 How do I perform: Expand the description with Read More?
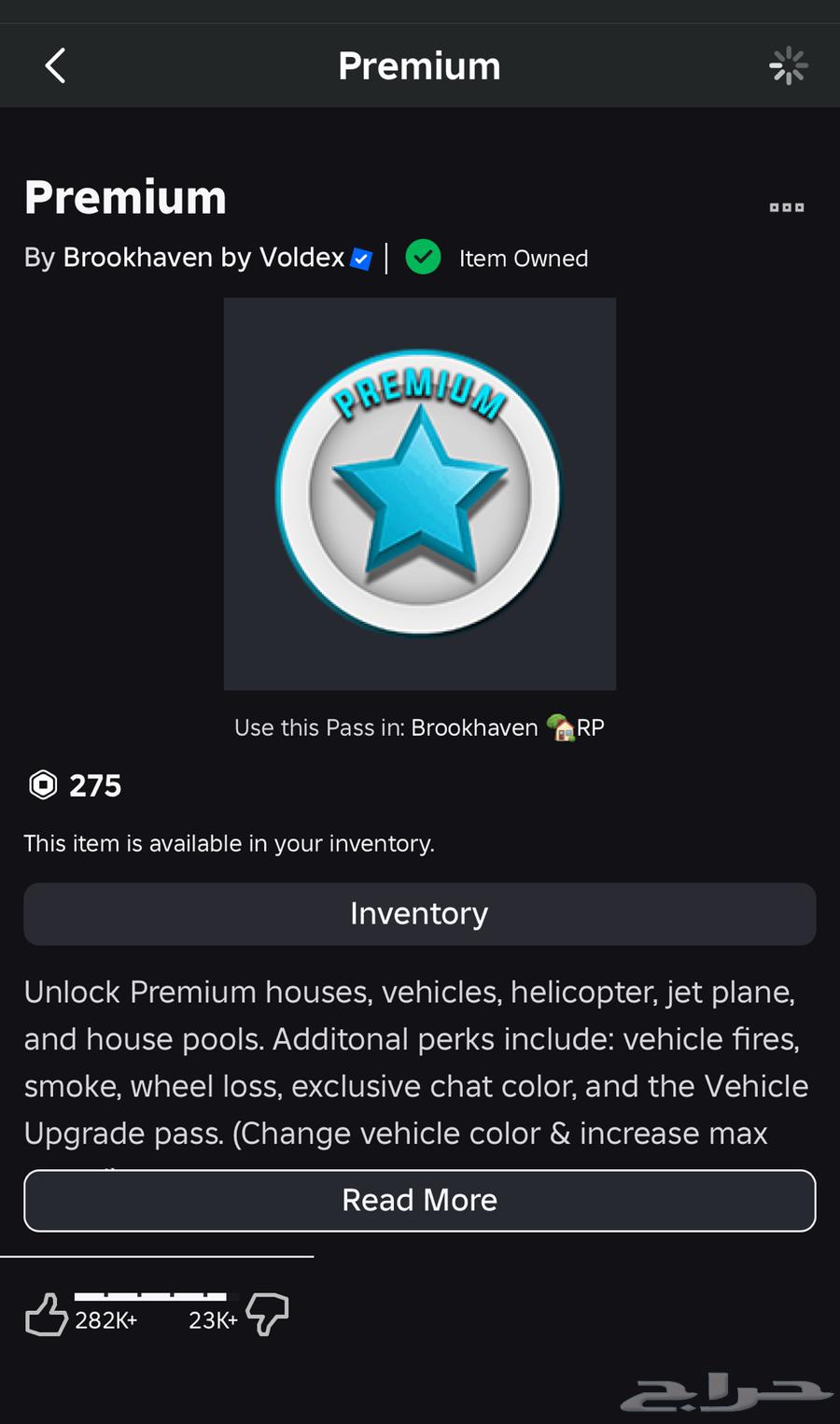point(420,1201)
